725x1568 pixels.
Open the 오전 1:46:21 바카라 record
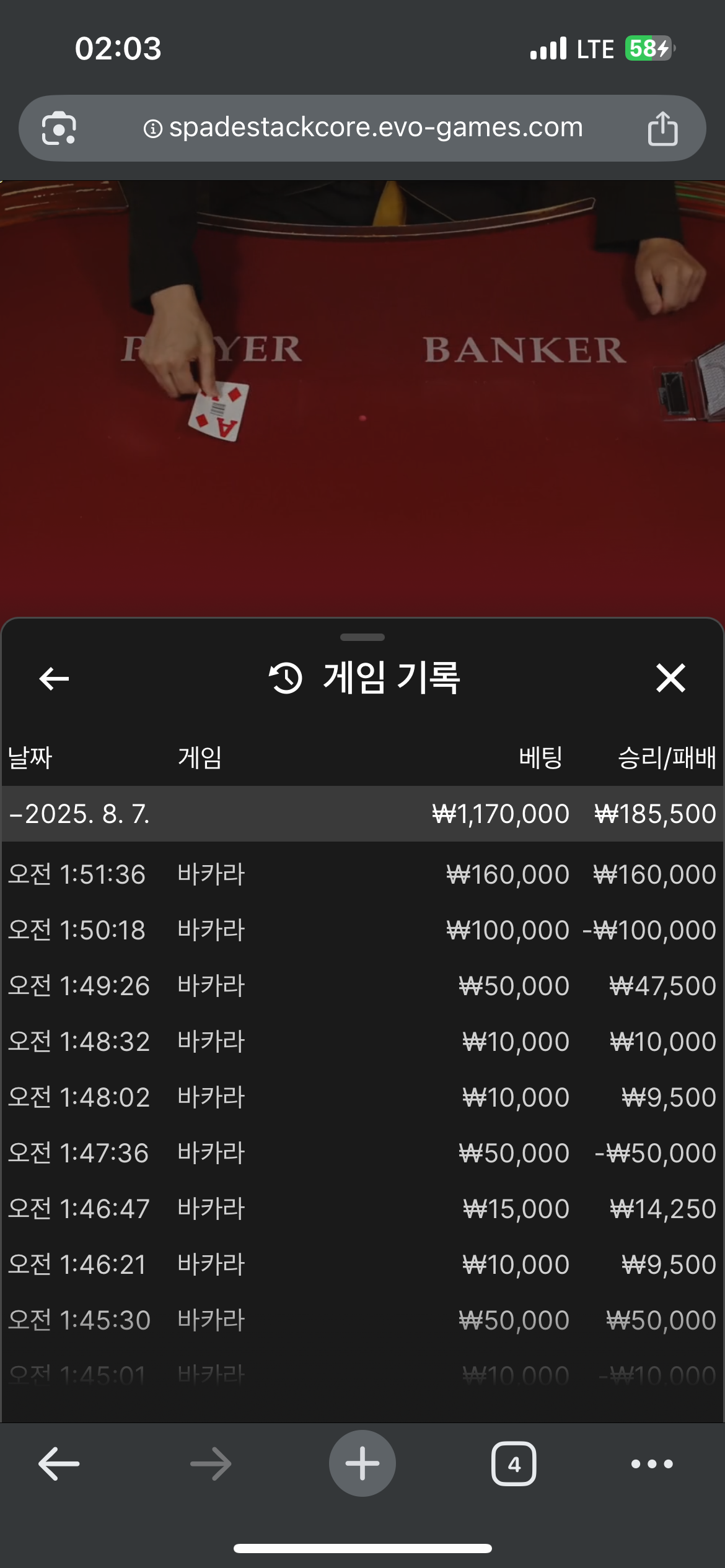tap(362, 1265)
